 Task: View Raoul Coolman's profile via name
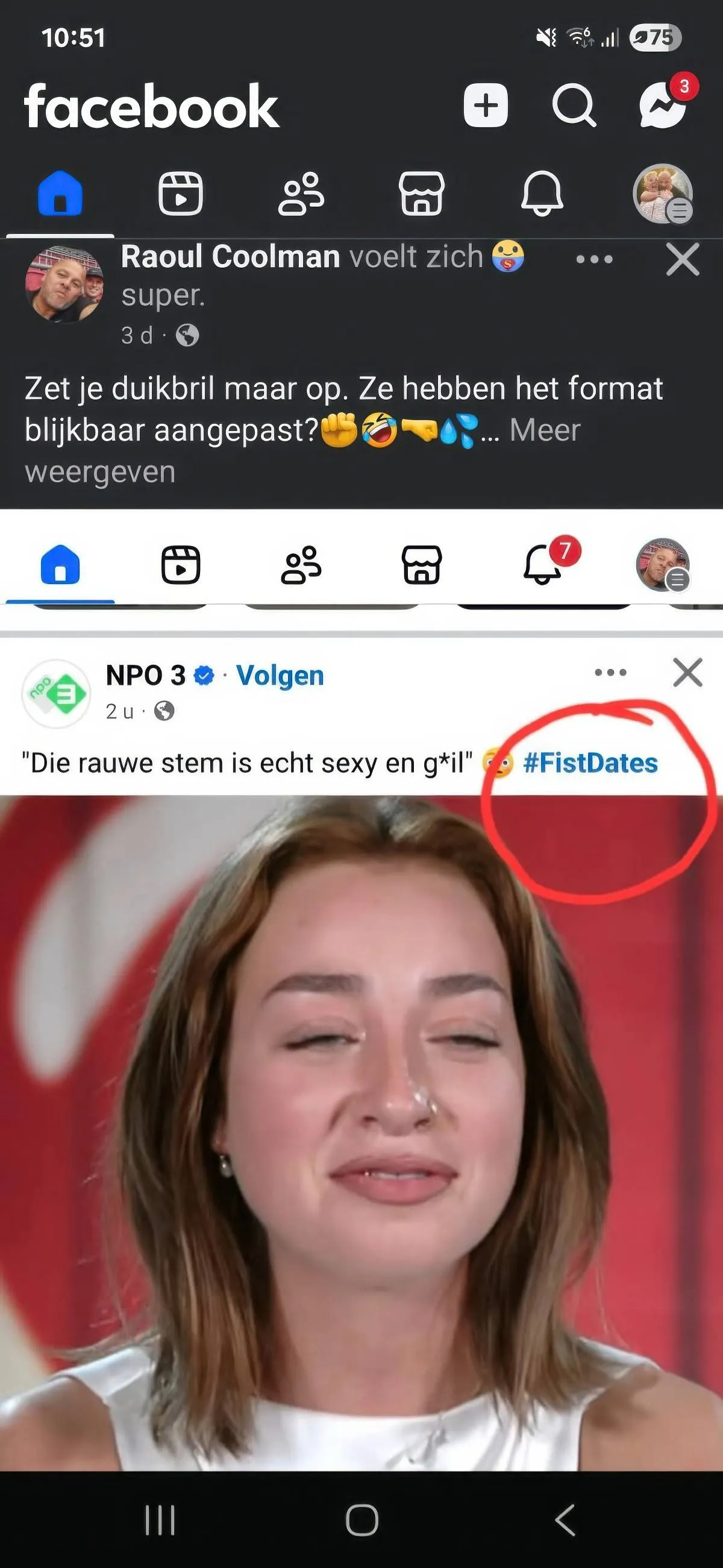230,256
